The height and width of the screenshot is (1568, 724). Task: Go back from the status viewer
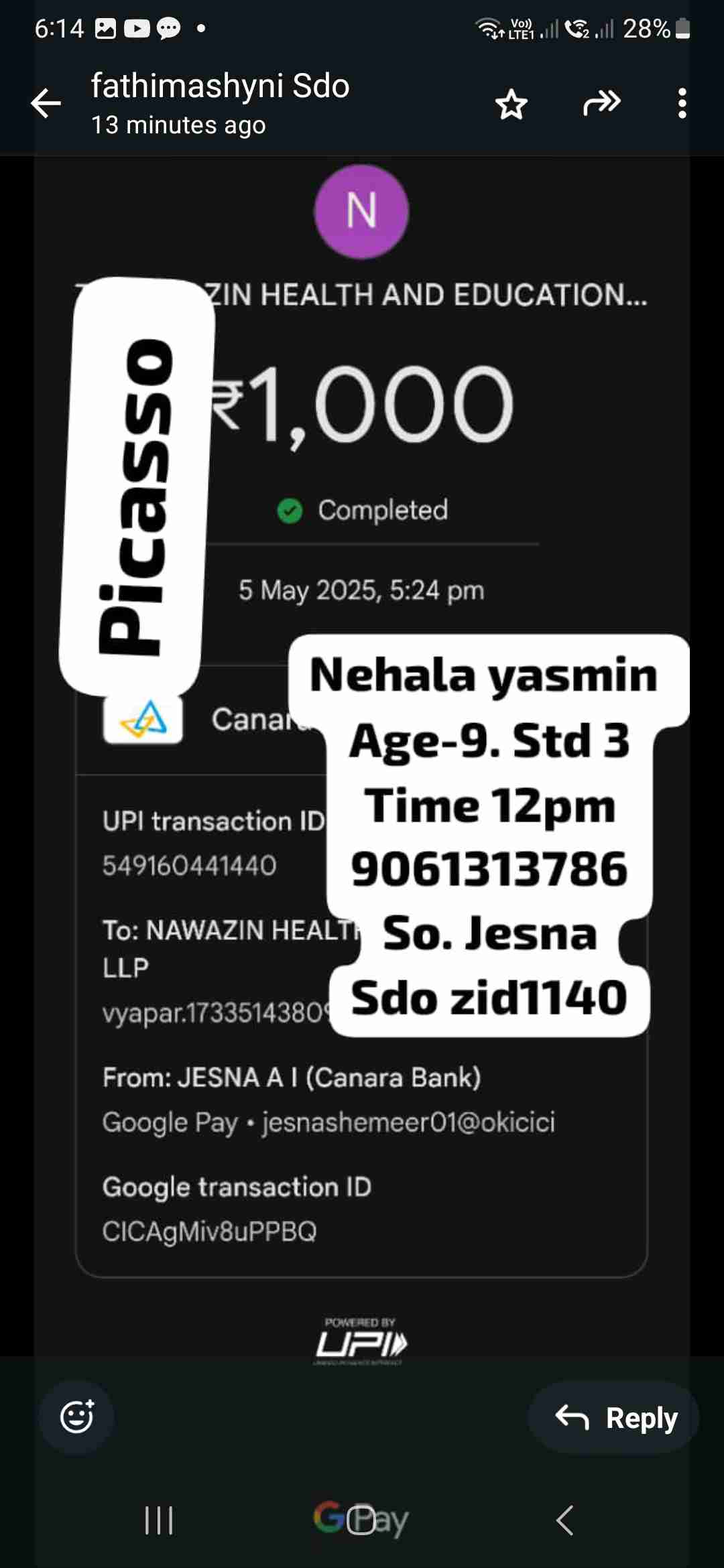click(x=46, y=104)
